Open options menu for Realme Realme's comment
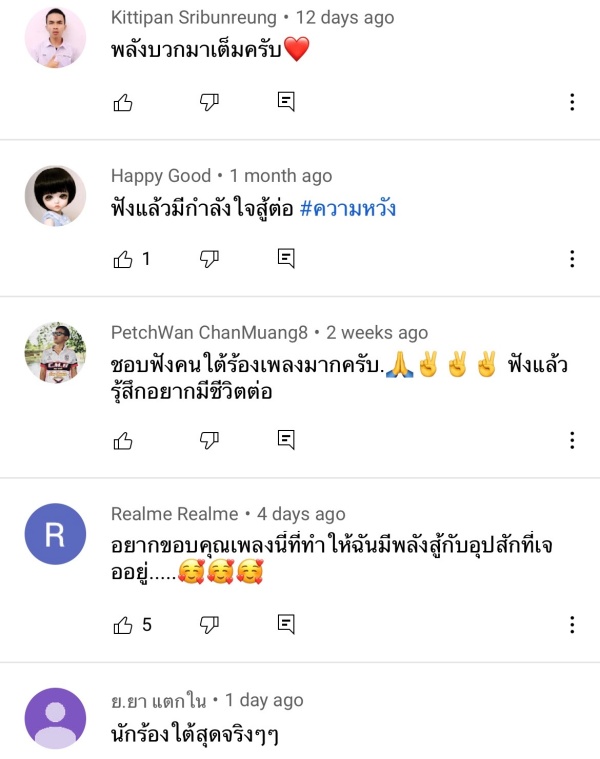 pyautogui.click(x=572, y=625)
